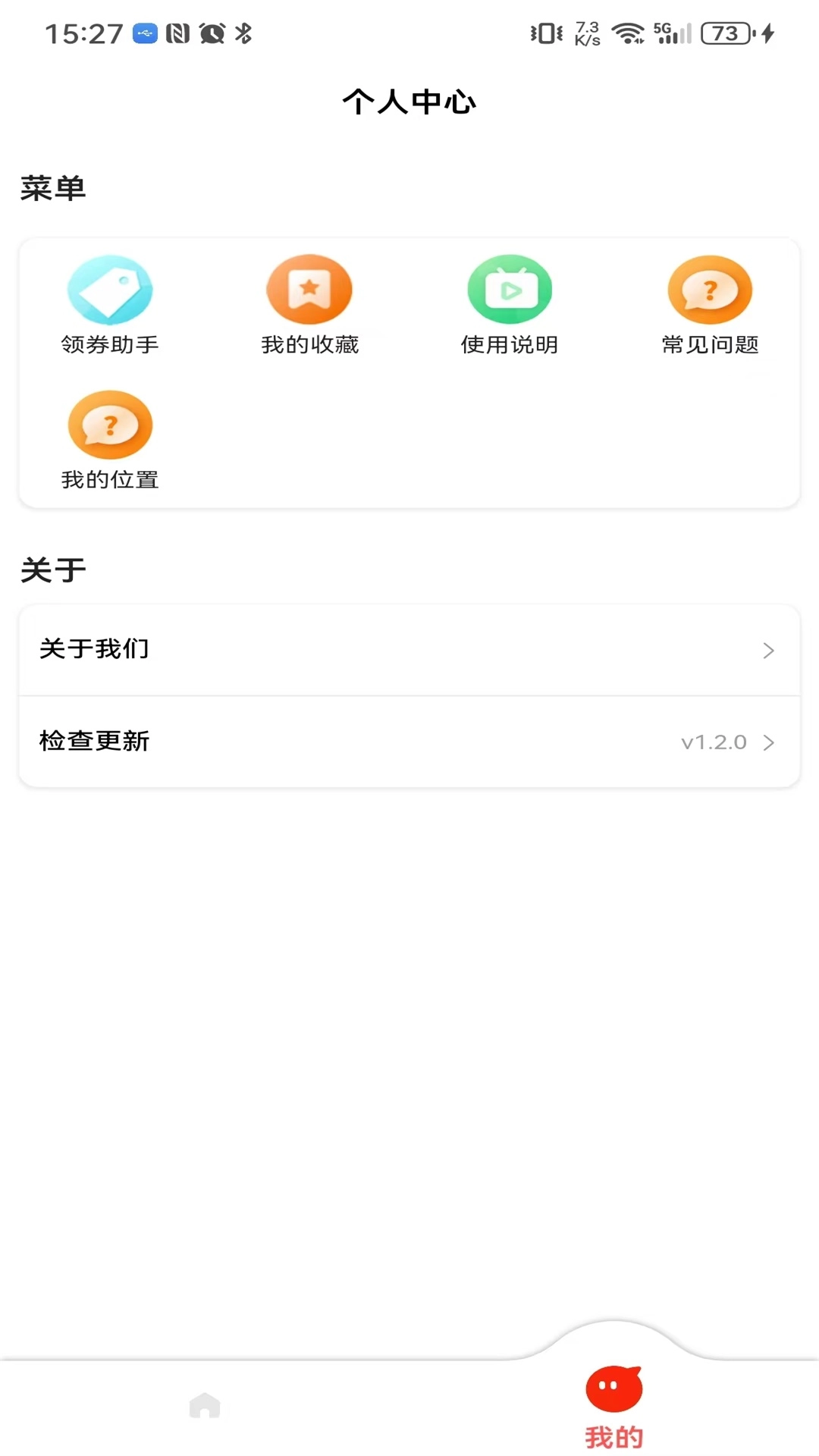Open the 关于我们 about us entry
The width and height of the screenshot is (819, 1456).
(95, 650)
